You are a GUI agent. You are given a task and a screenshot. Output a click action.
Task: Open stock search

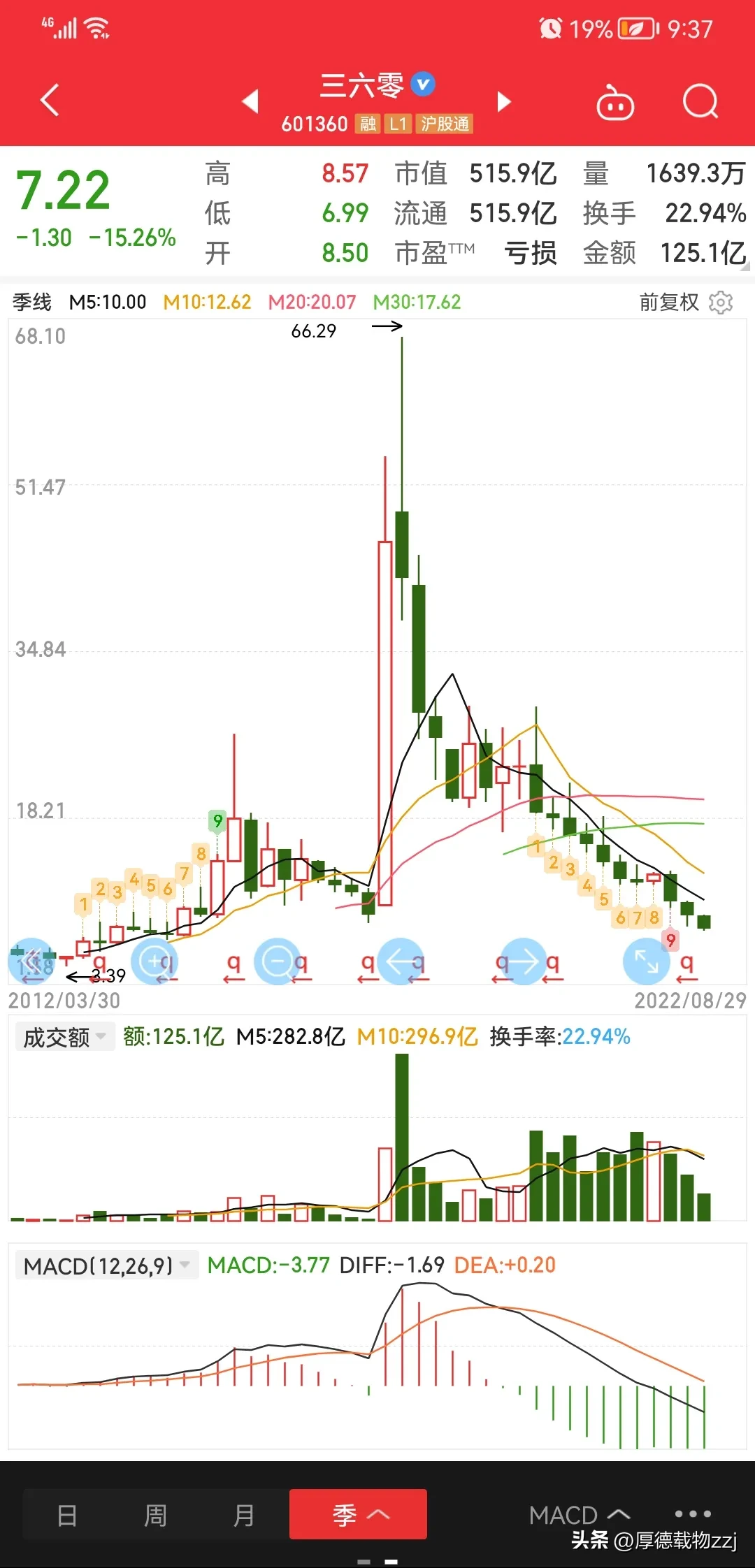click(700, 102)
